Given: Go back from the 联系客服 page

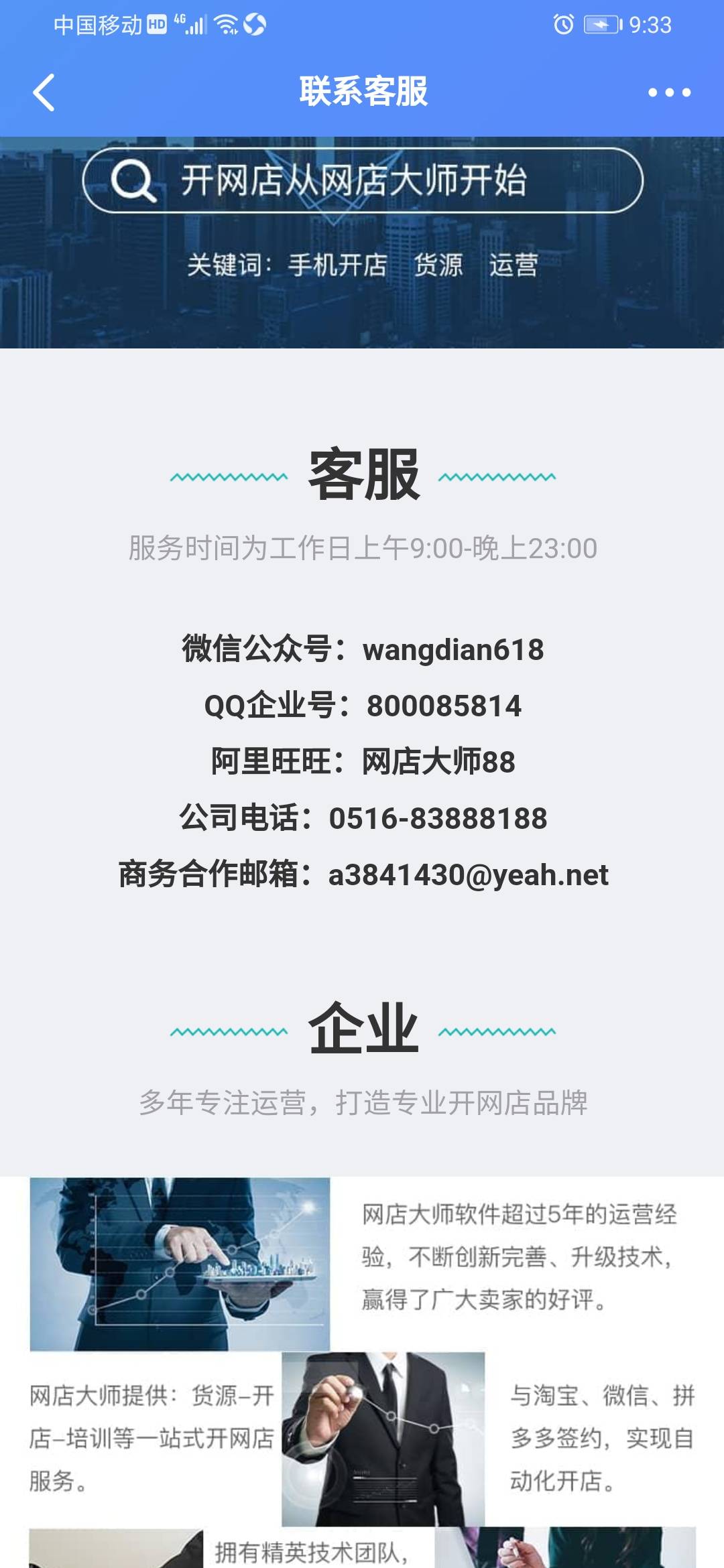Looking at the screenshot, I should [x=44, y=92].
